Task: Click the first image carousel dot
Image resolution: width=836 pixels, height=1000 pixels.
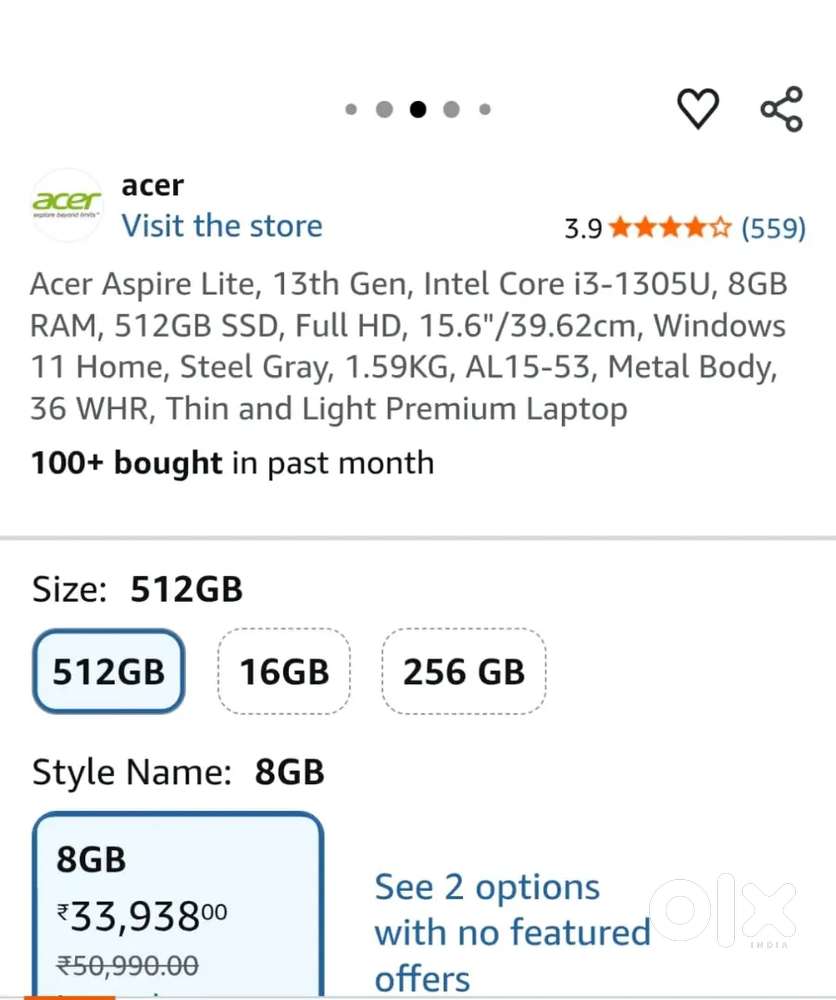Action: point(351,109)
